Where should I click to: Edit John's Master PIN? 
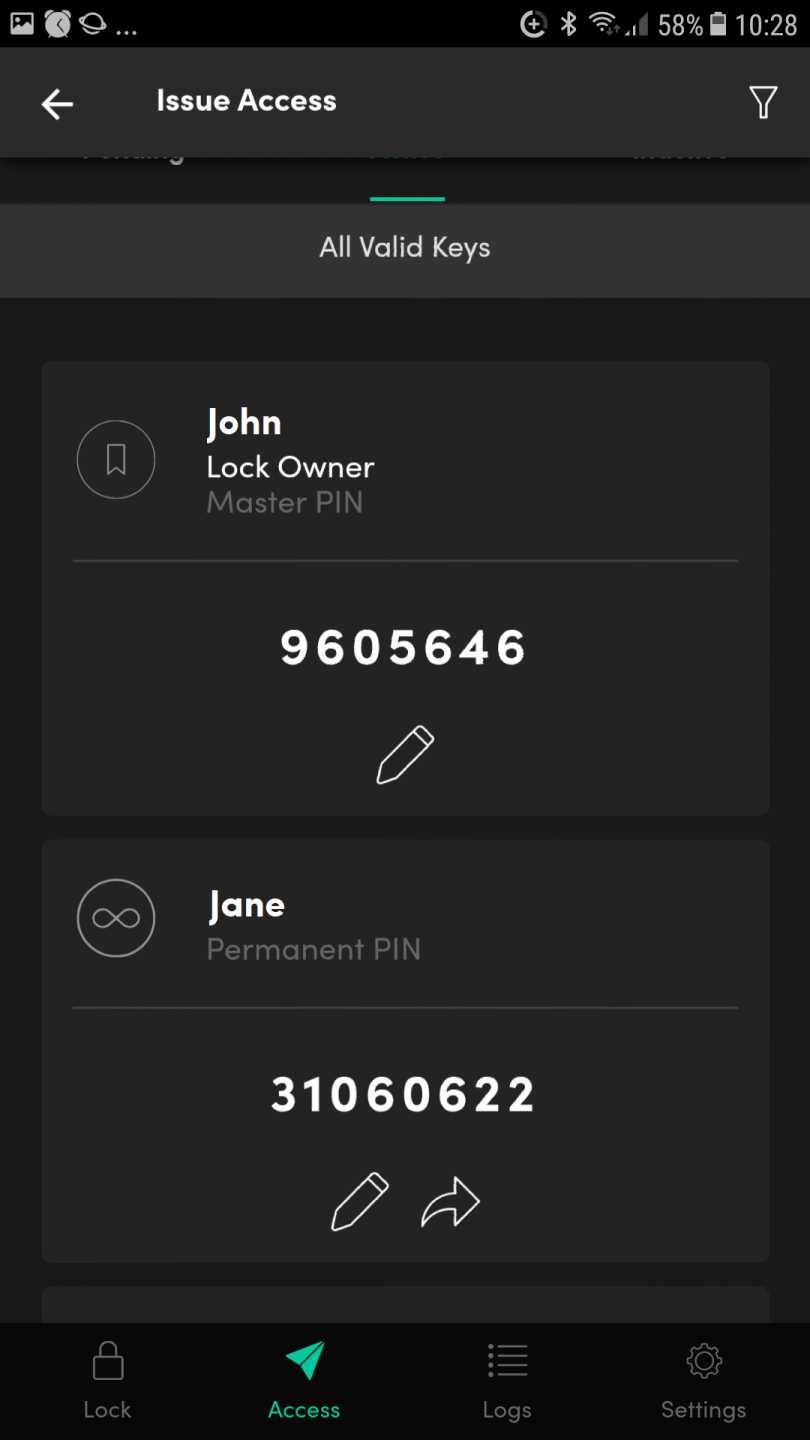point(405,754)
